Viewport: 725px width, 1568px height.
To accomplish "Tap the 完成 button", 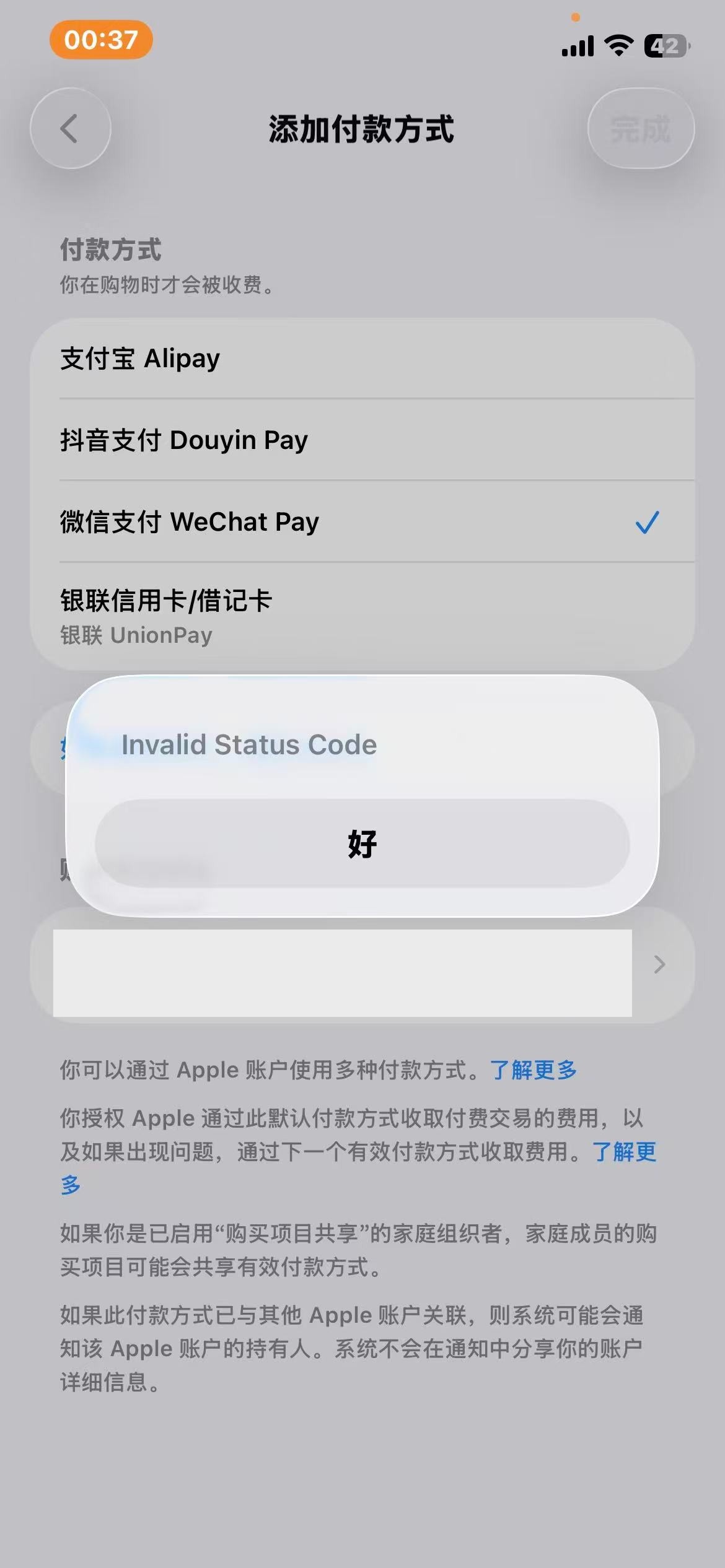I will point(640,128).
